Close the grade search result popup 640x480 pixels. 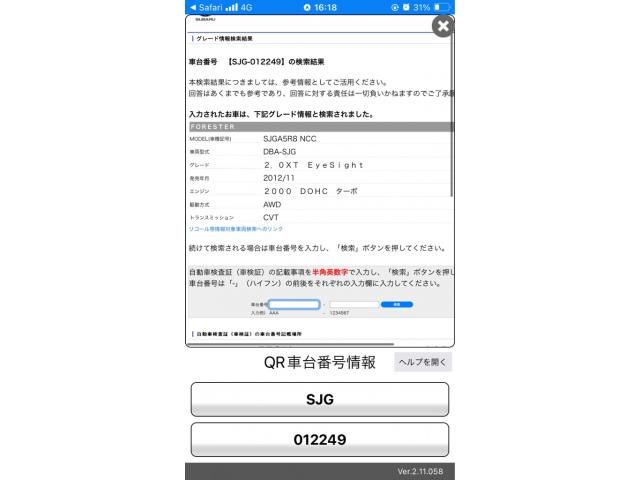(443, 27)
